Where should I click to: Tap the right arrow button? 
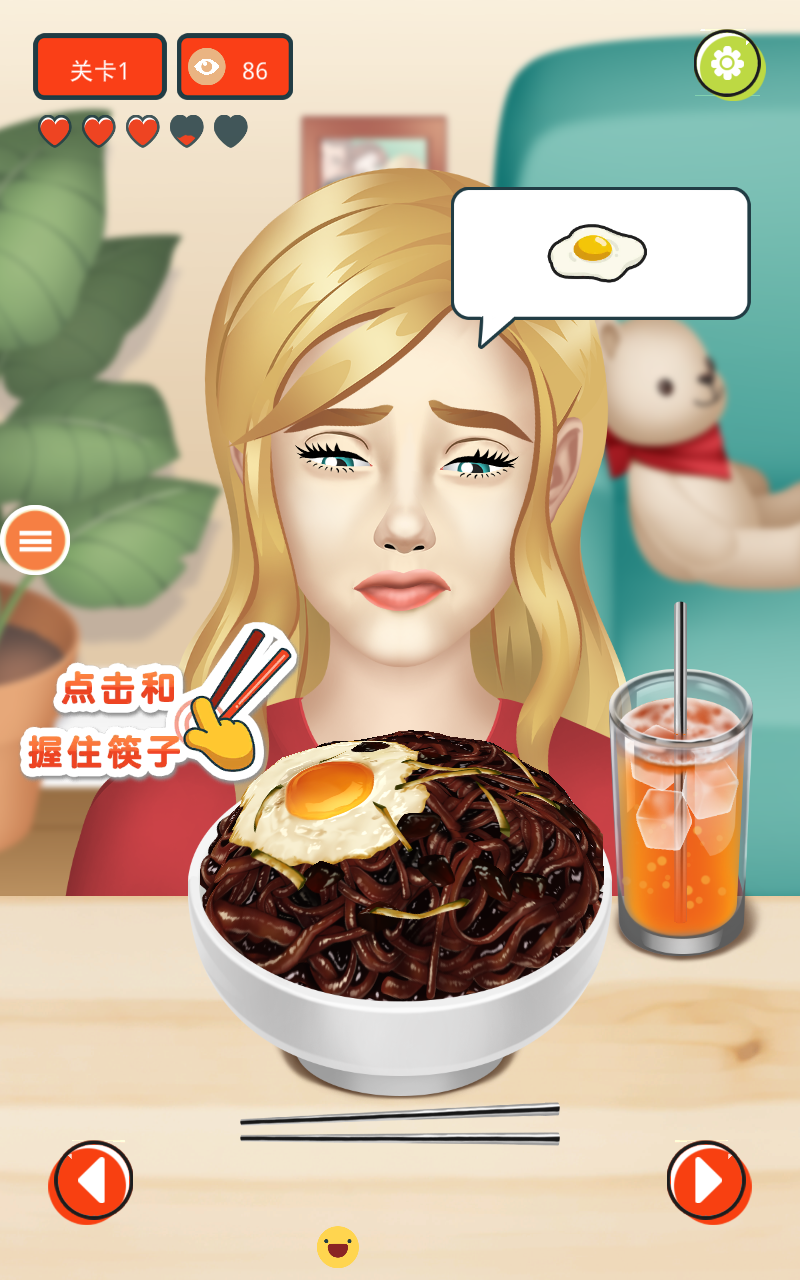[708, 1181]
